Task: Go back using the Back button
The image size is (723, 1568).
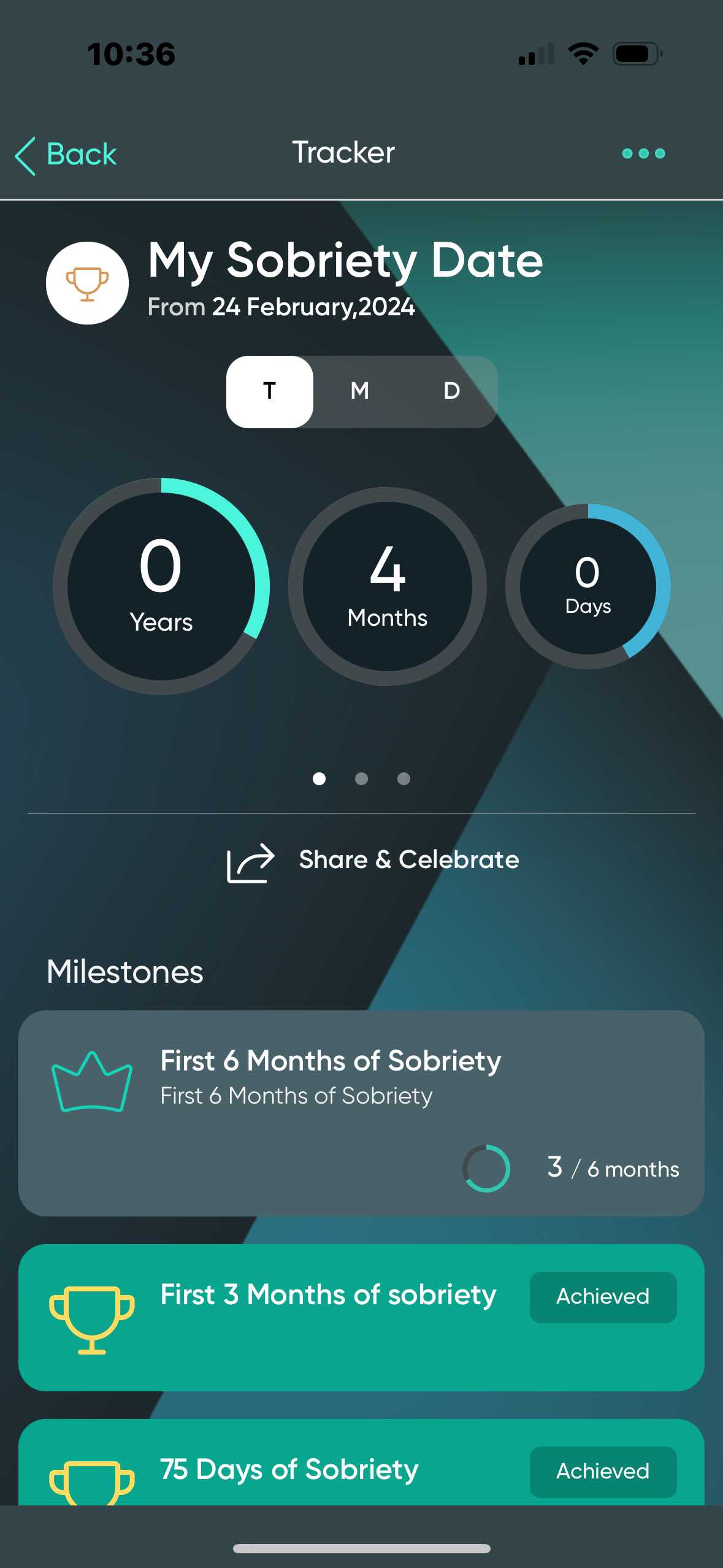Action: tap(66, 155)
